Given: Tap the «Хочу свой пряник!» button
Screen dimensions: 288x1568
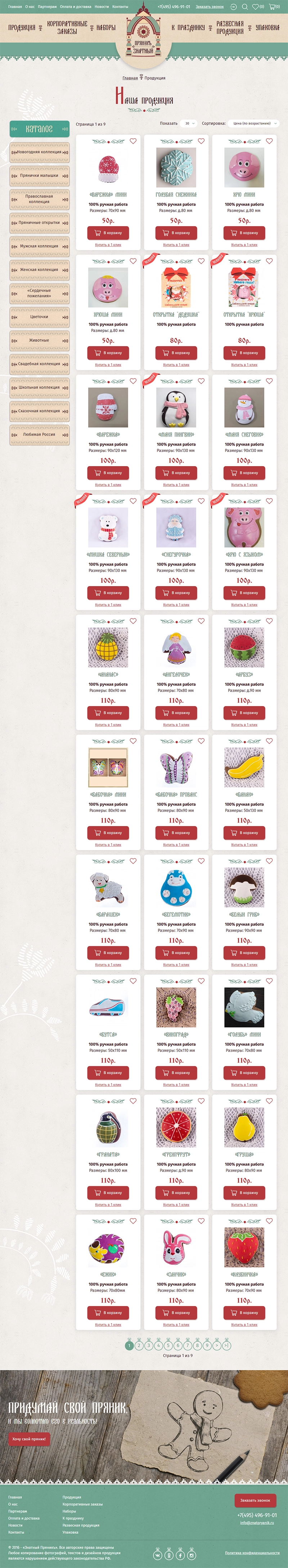Looking at the screenshot, I should pyautogui.click(x=28, y=1439).
